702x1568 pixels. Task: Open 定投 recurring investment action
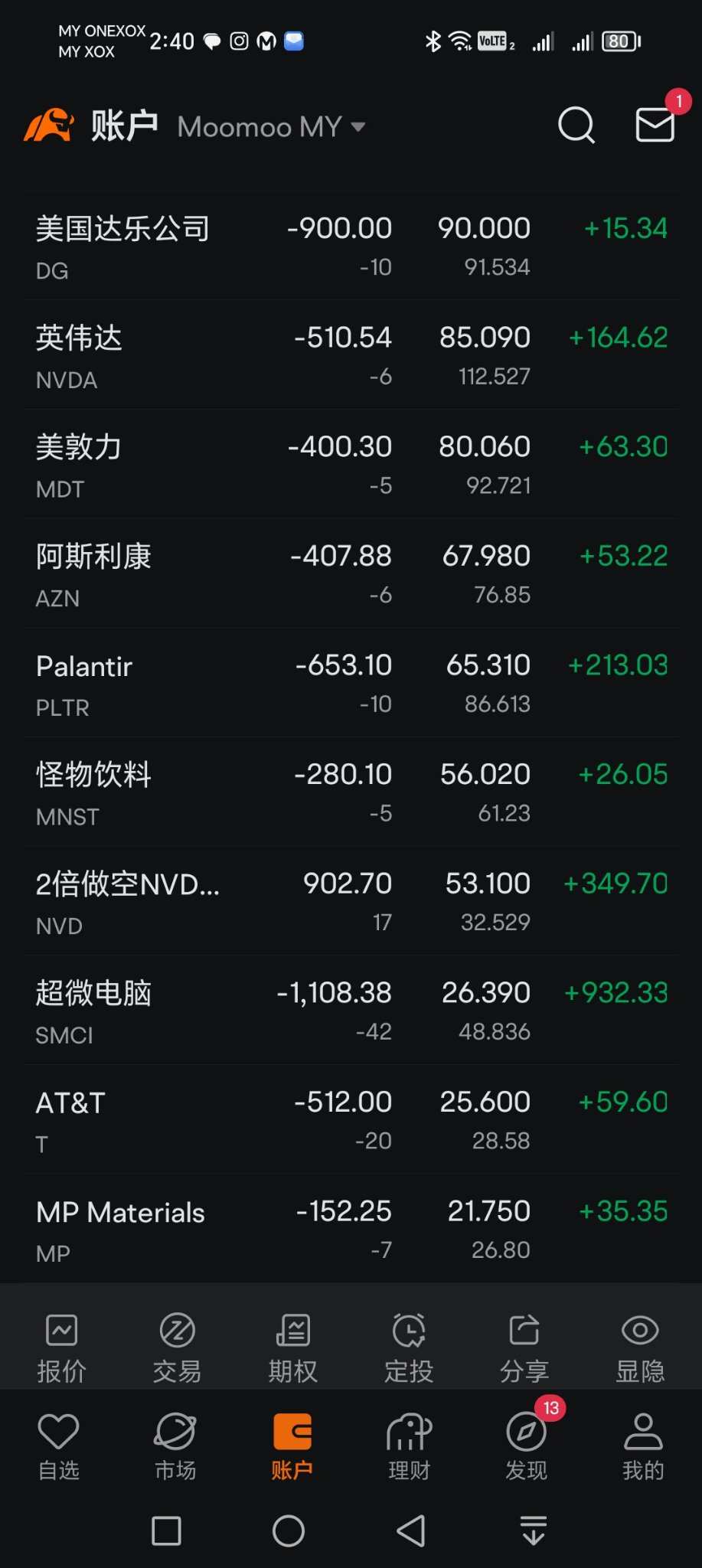[x=409, y=1348]
